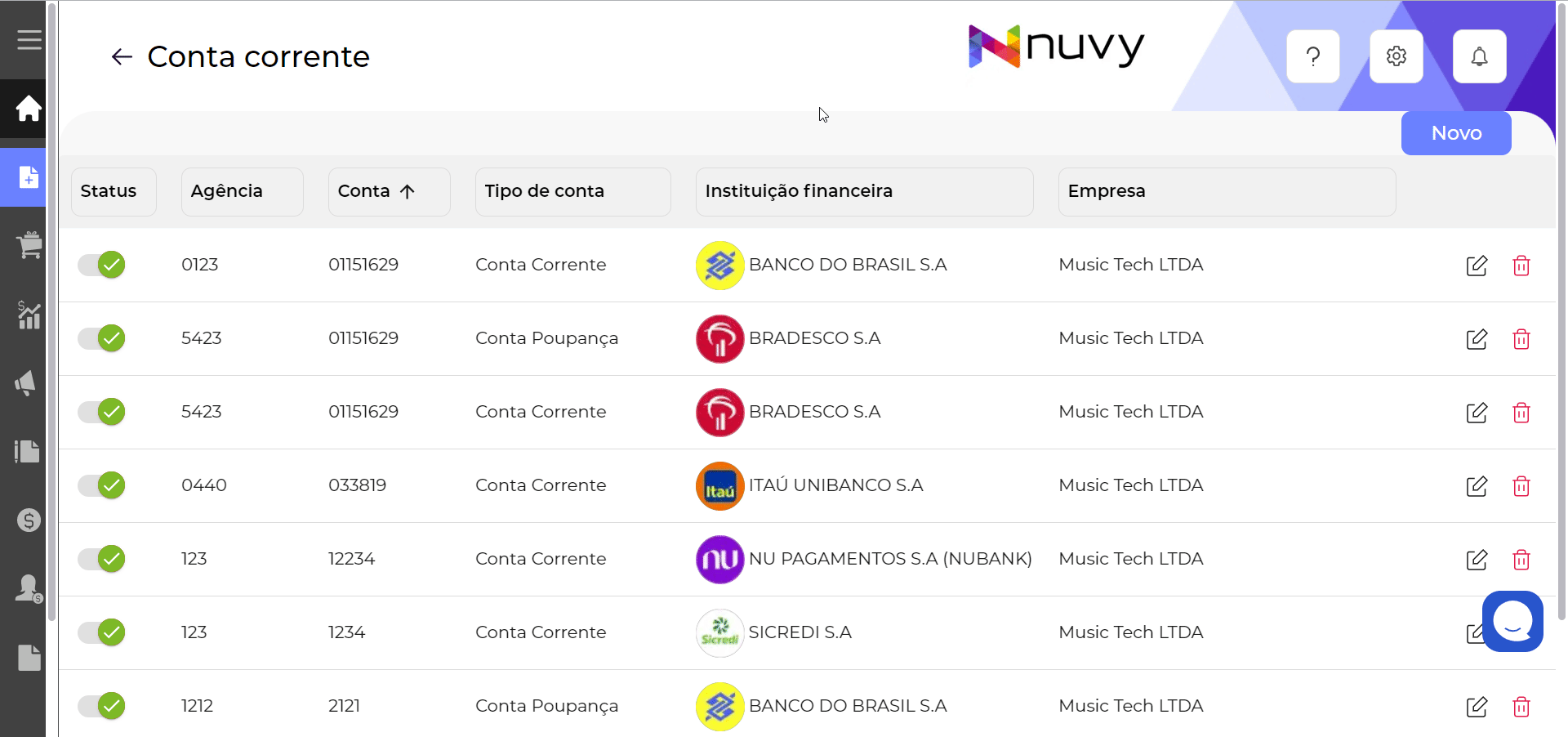The height and width of the screenshot is (737, 1568).
Task: Sort by Conta column
Action: [x=388, y=191]
